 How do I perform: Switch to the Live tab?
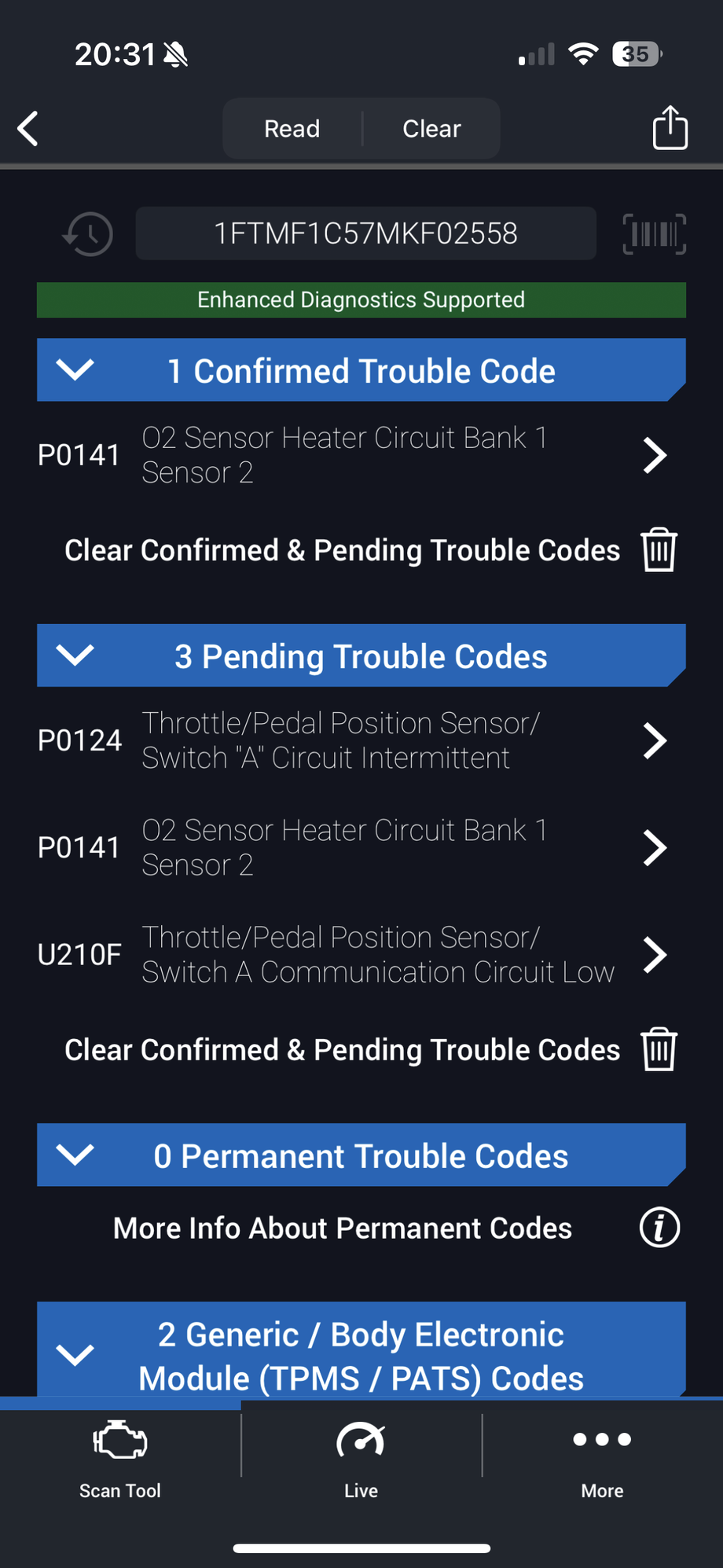click(x=361, y=1459)
